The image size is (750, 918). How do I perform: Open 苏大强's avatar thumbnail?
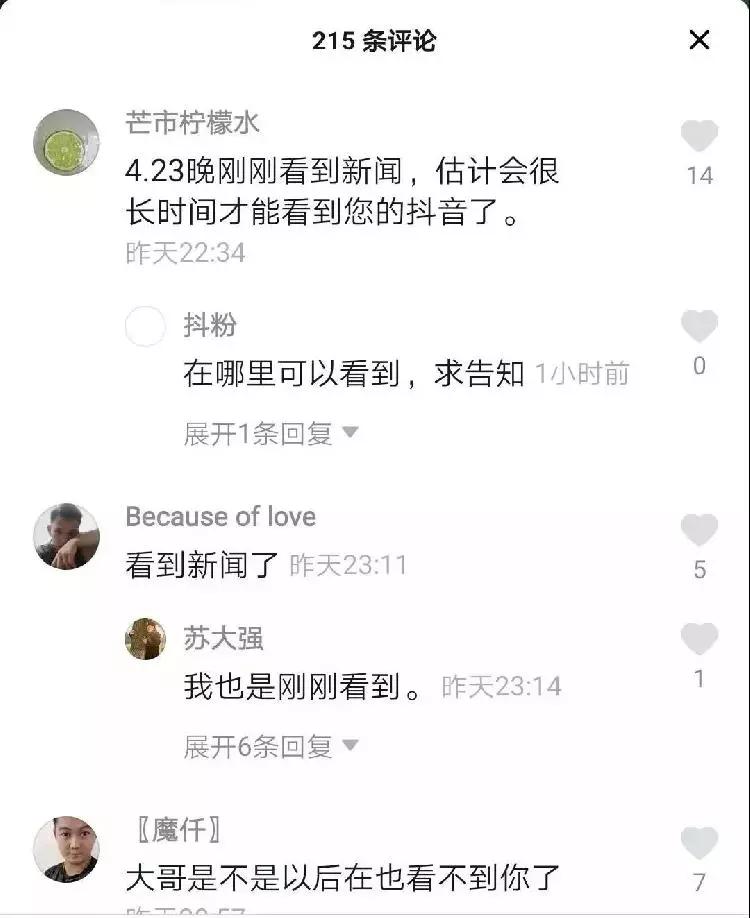point(146,640)
